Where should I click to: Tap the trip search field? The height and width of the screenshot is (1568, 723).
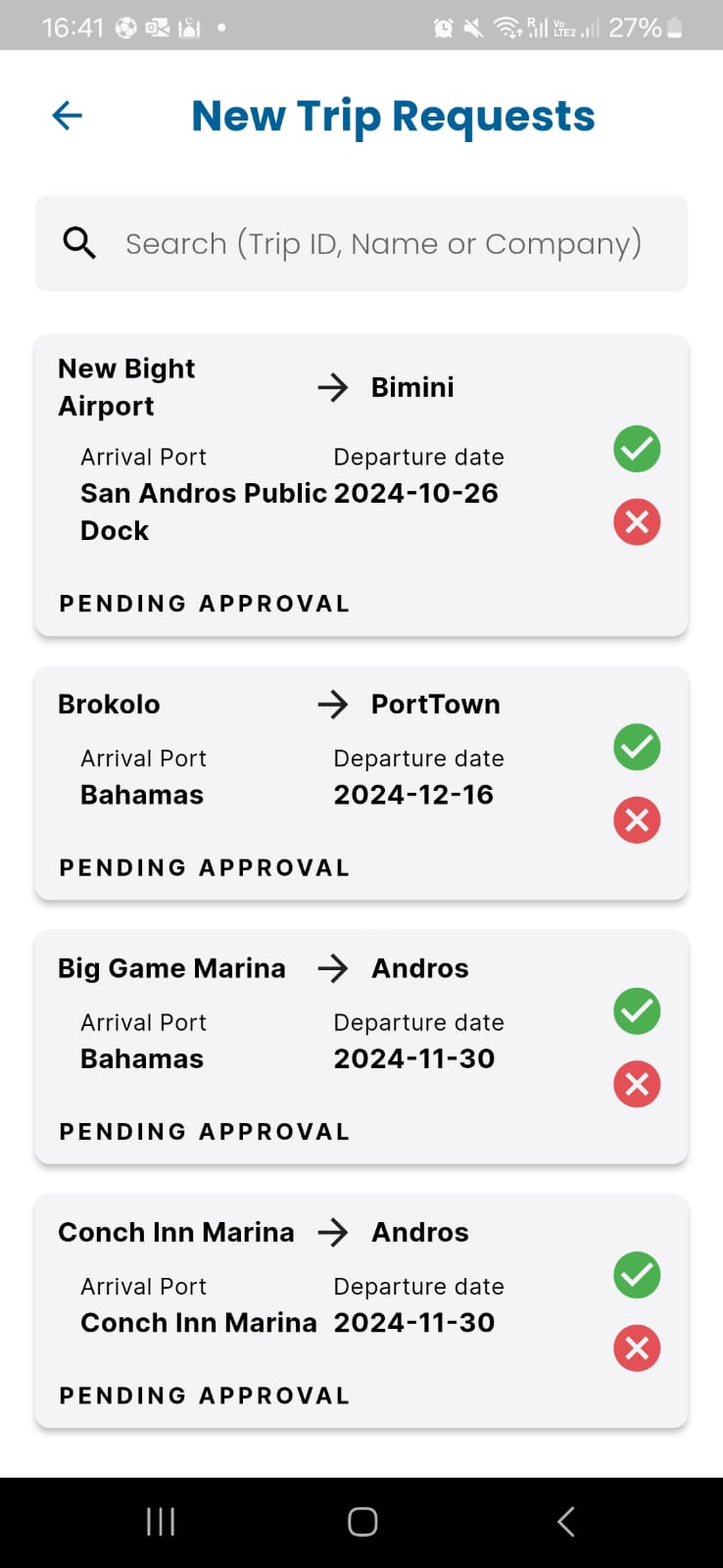pos(361,243)
